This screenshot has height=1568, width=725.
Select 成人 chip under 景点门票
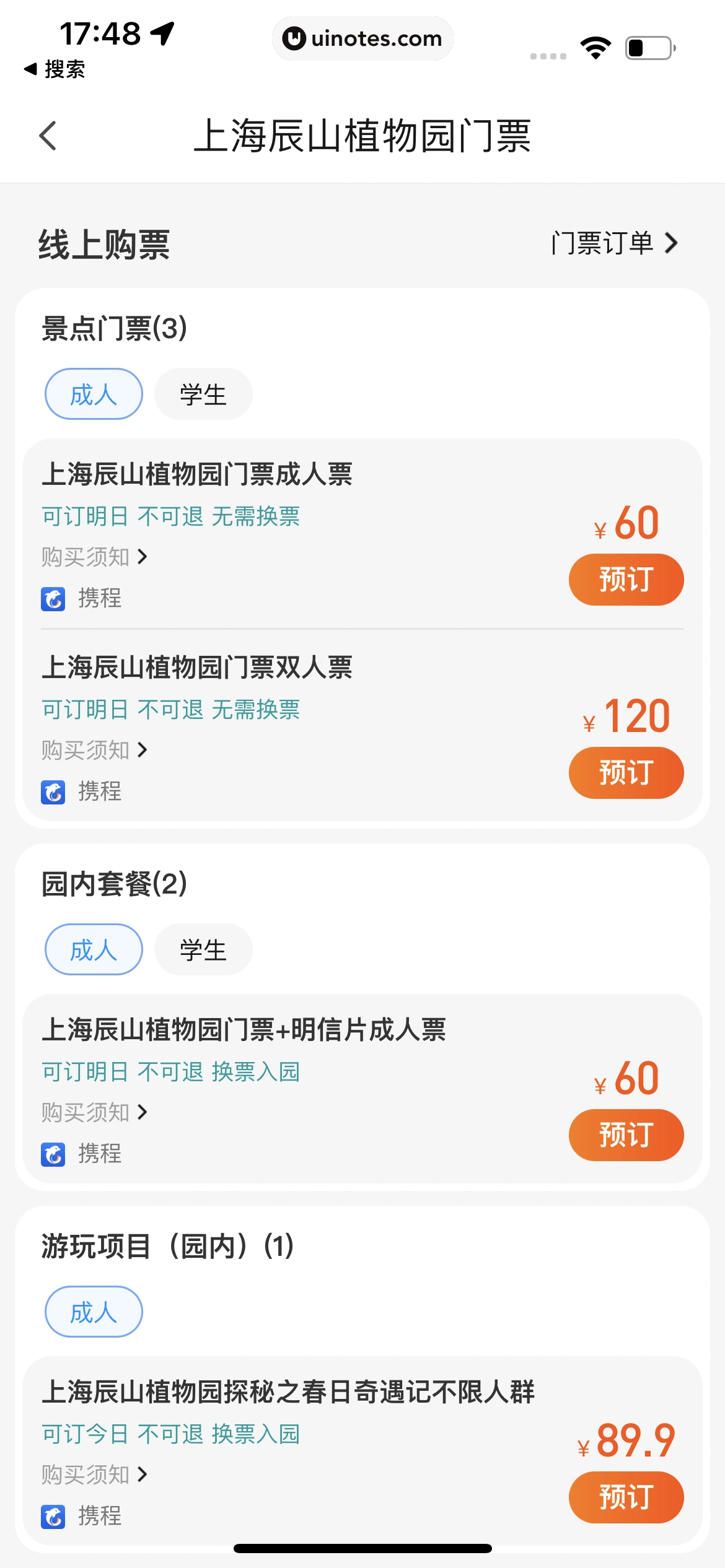click(94, 394)
